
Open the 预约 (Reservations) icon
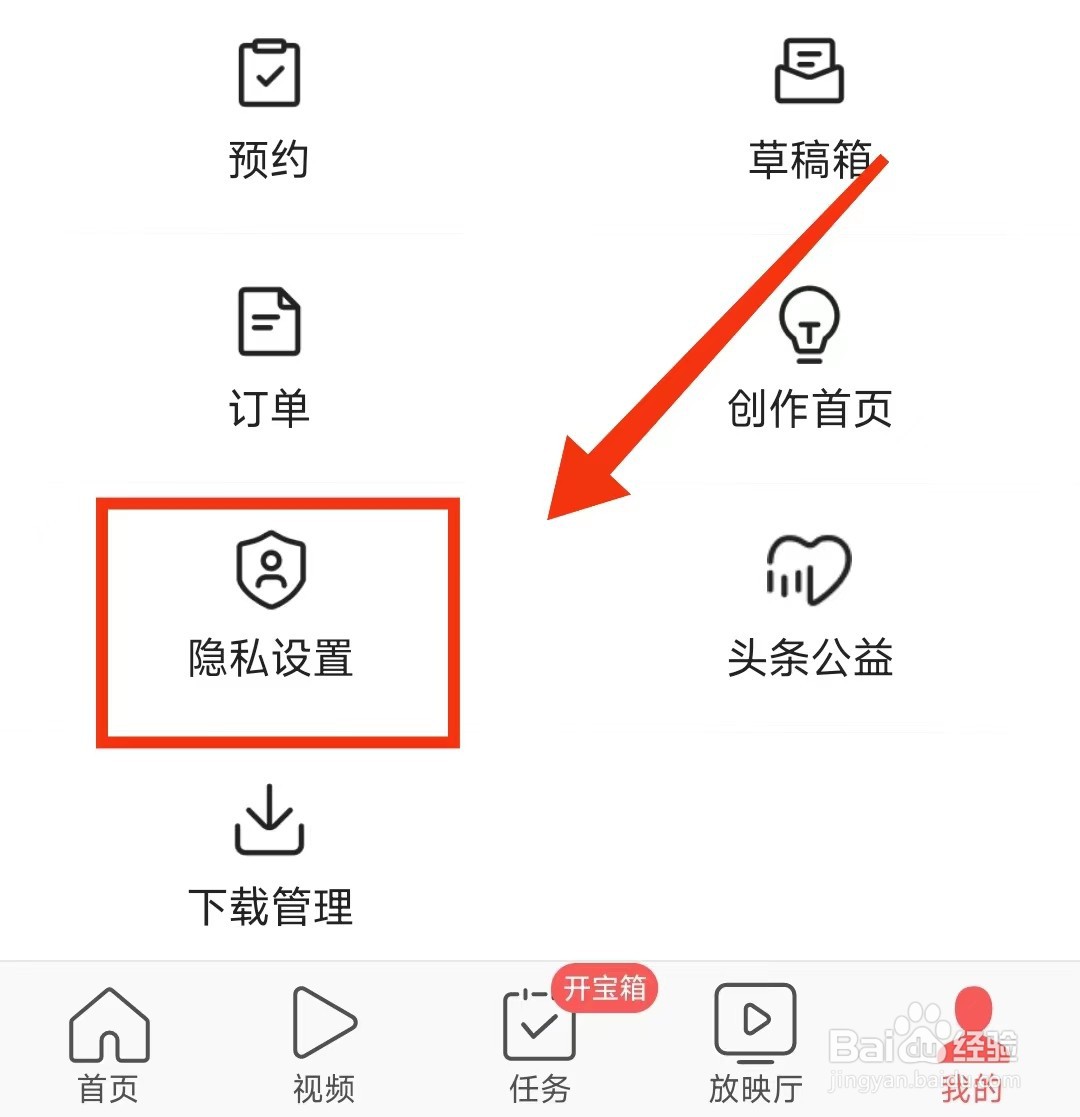(x=268, y=72)
